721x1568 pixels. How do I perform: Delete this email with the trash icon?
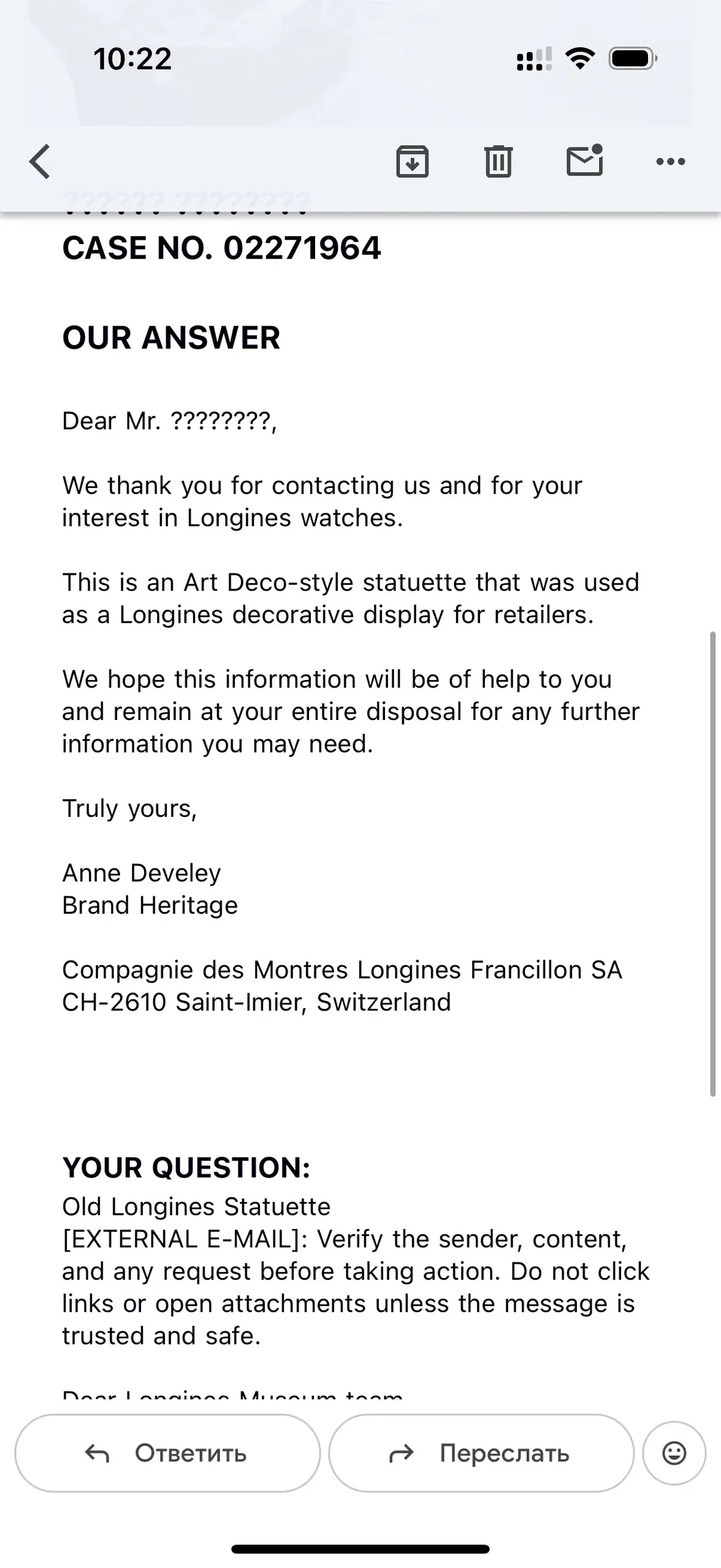click(x=498, y=162)
